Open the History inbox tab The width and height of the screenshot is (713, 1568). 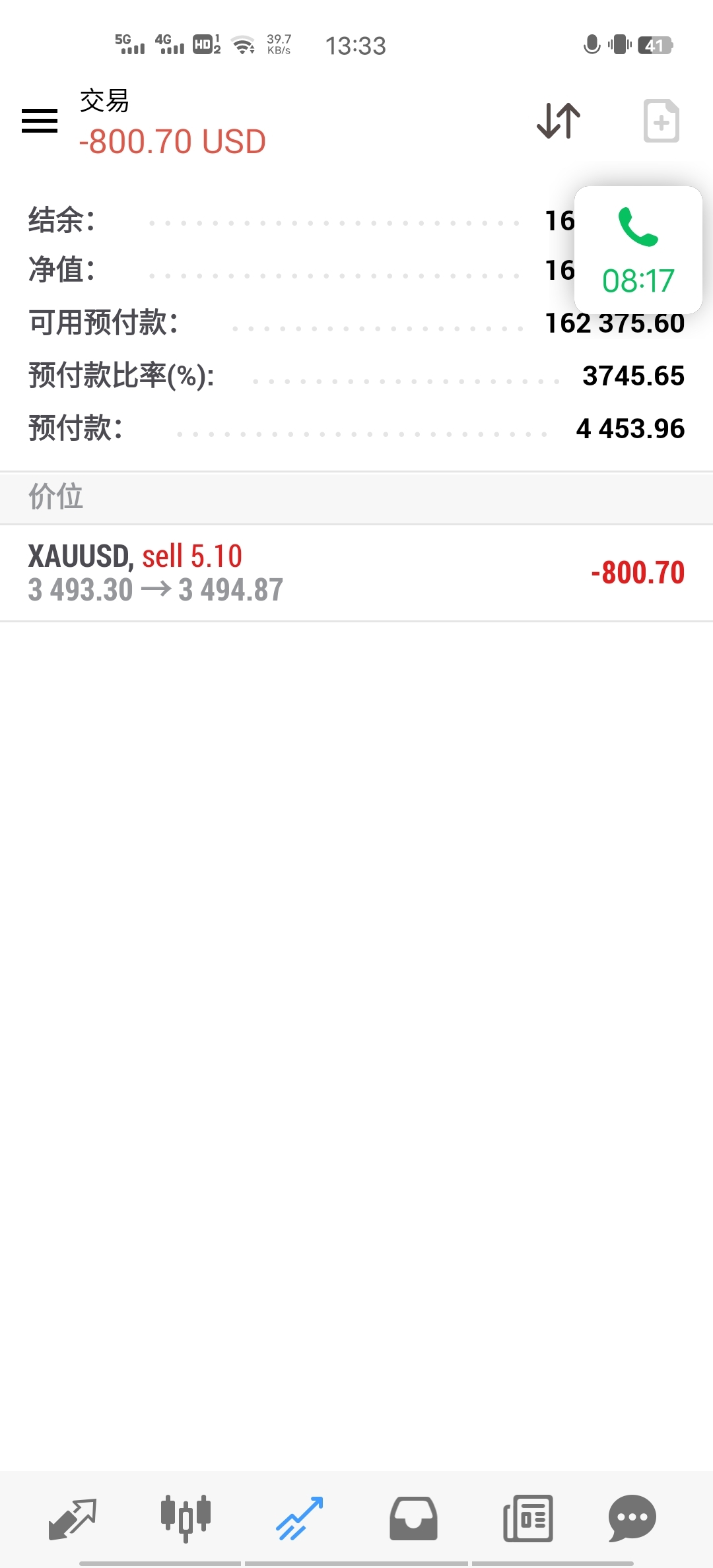tap(413, 1518)
